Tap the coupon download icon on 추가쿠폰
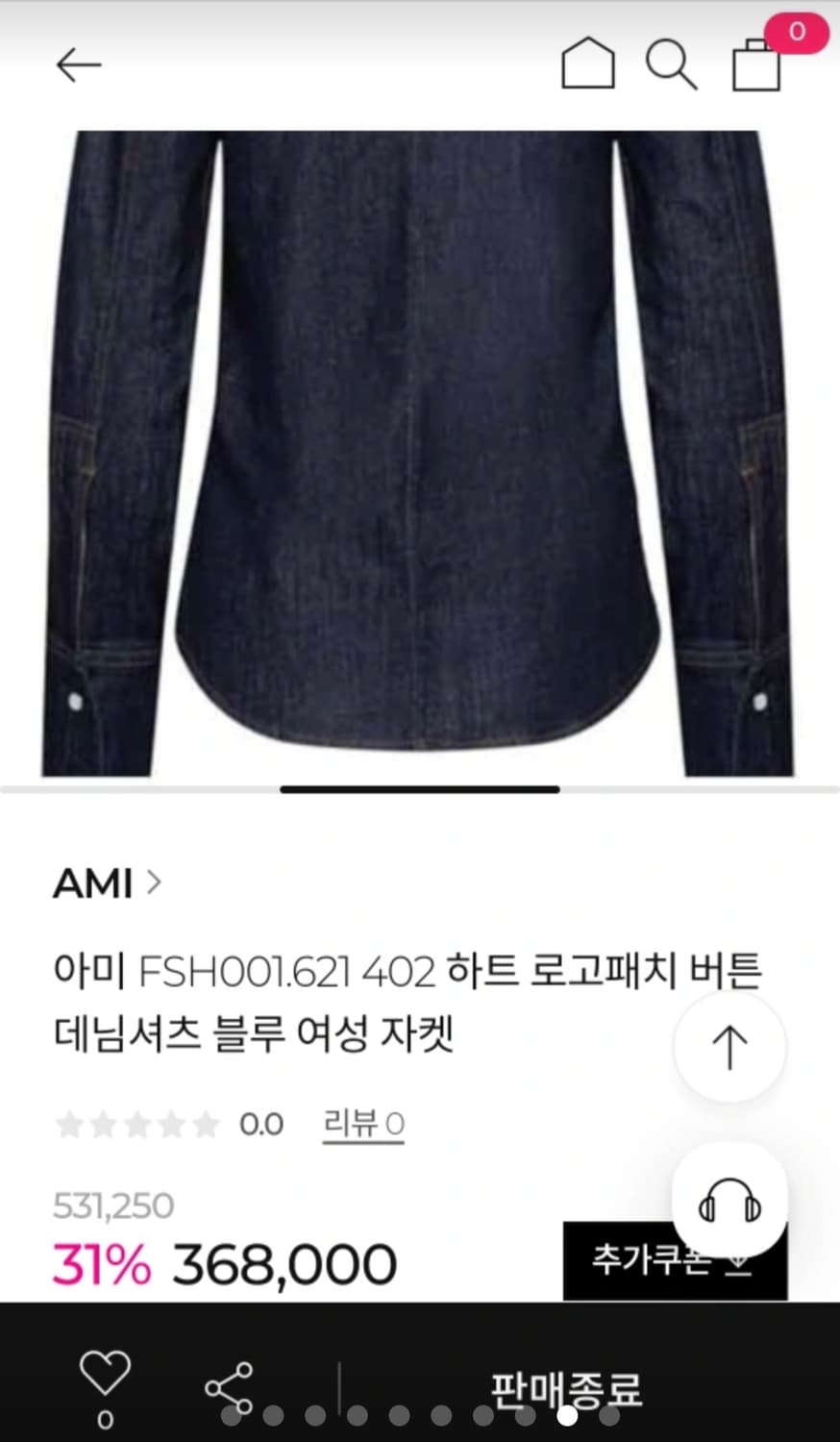 [736, 1264]
